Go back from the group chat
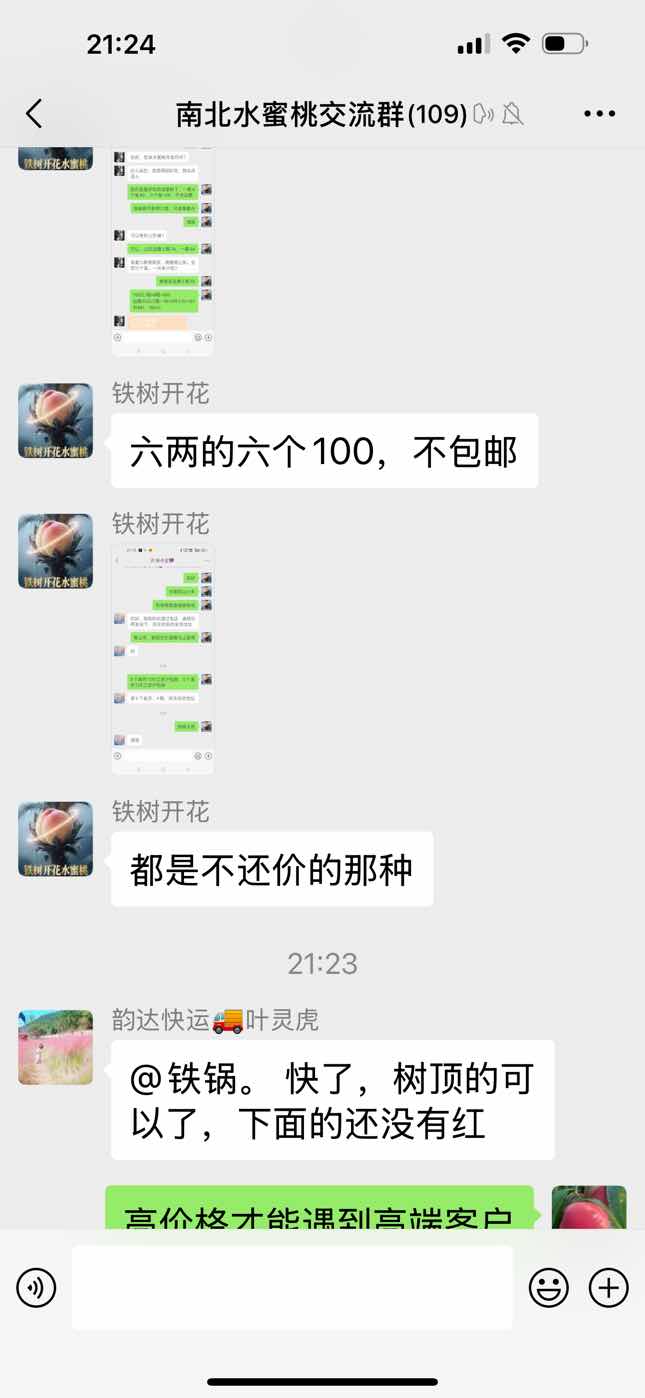 (35, 114)
